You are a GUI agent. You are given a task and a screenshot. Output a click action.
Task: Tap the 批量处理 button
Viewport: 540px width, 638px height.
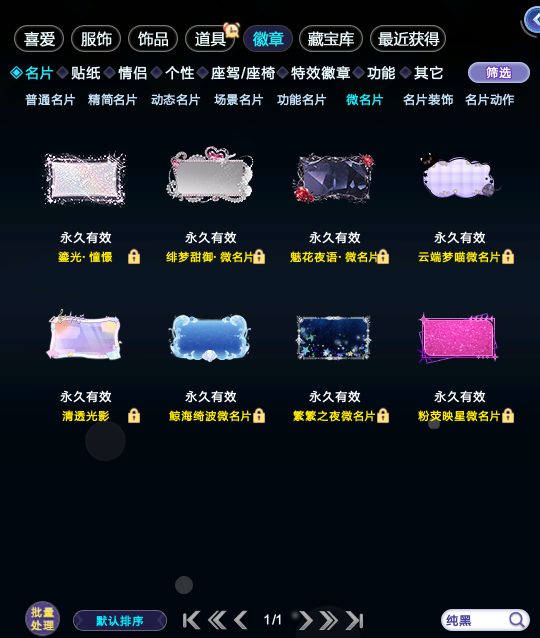(42, 619)
